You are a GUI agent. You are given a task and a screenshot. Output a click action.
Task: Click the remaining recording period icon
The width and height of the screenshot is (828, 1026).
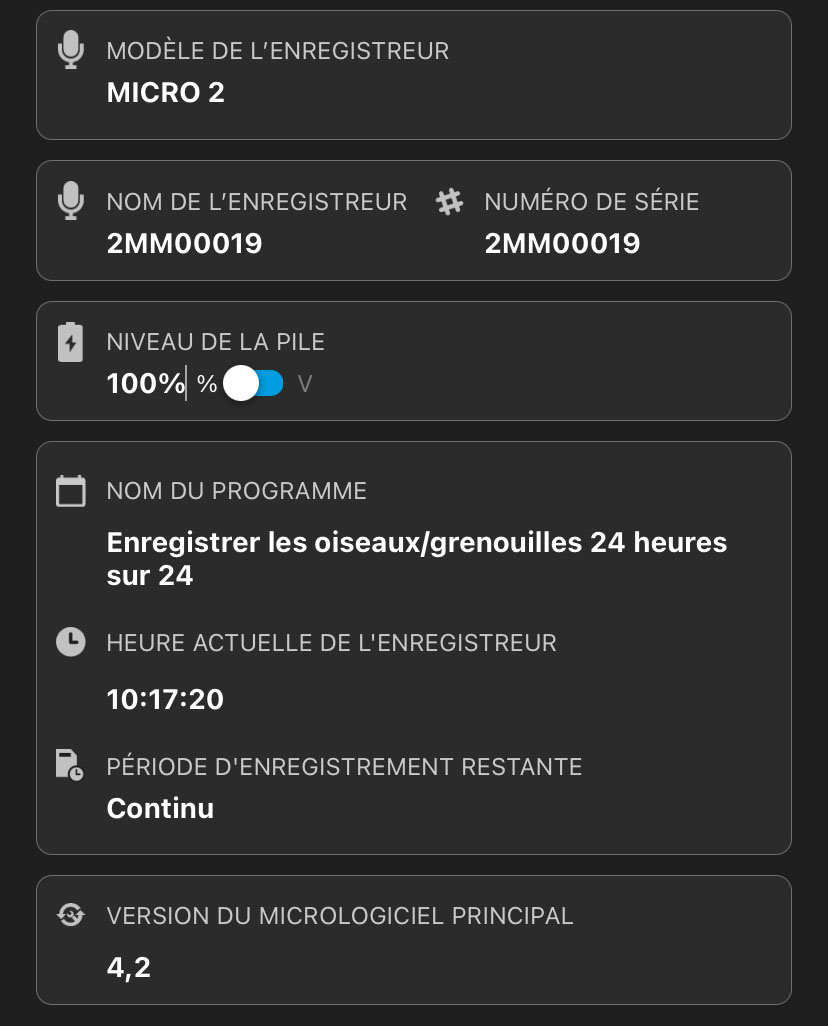[70, 764]
